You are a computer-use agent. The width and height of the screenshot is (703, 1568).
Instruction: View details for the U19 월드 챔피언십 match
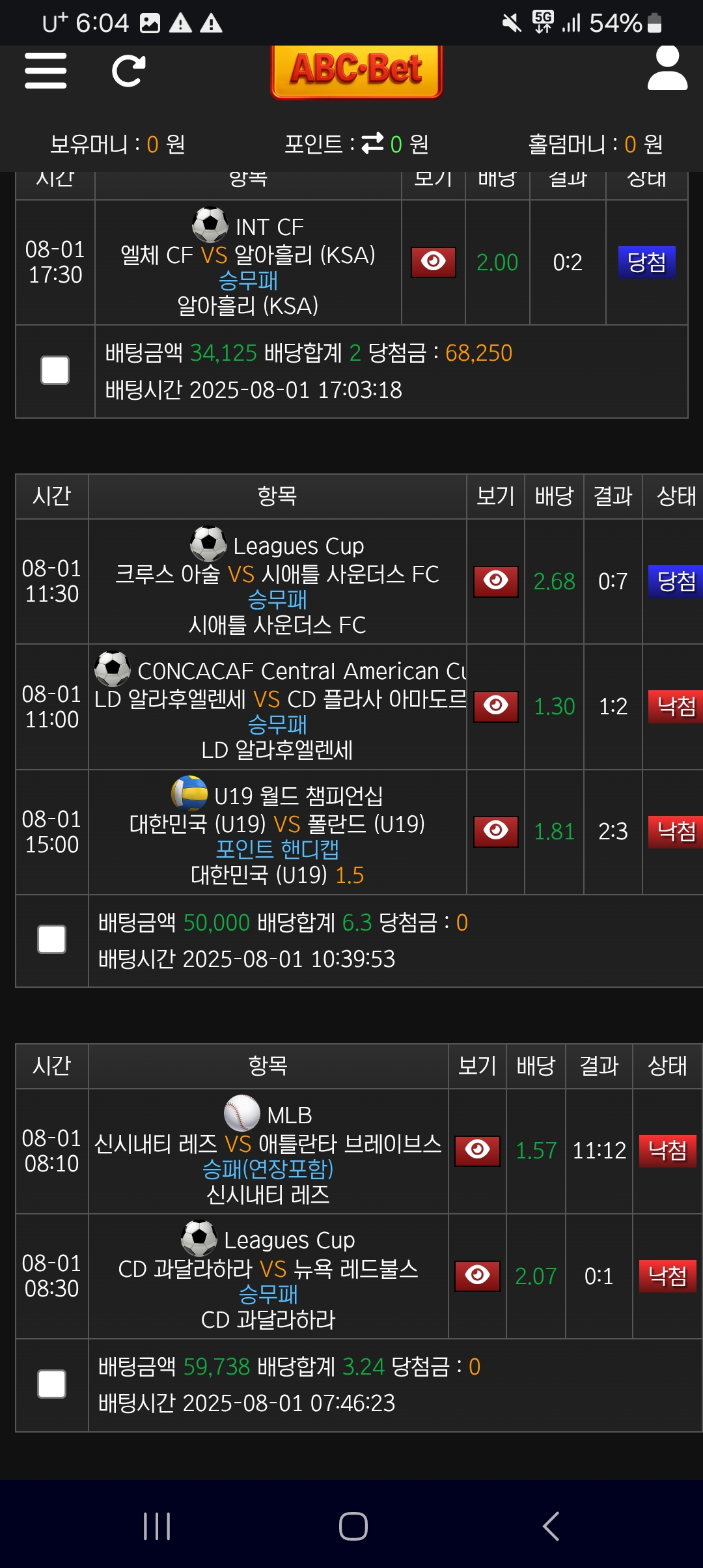coord(496,832)
